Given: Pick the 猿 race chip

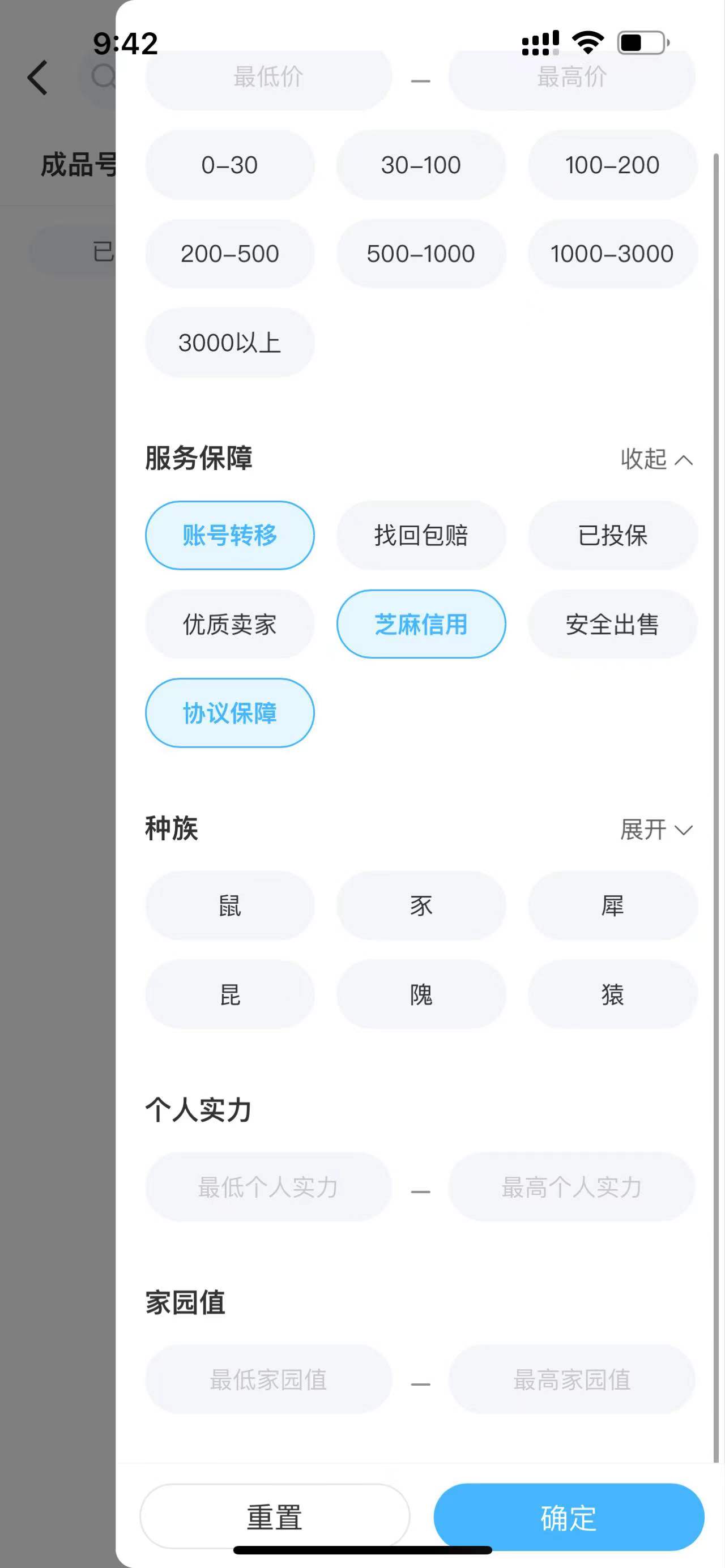Looking at the screenshot, I should (x=612, y=994).
